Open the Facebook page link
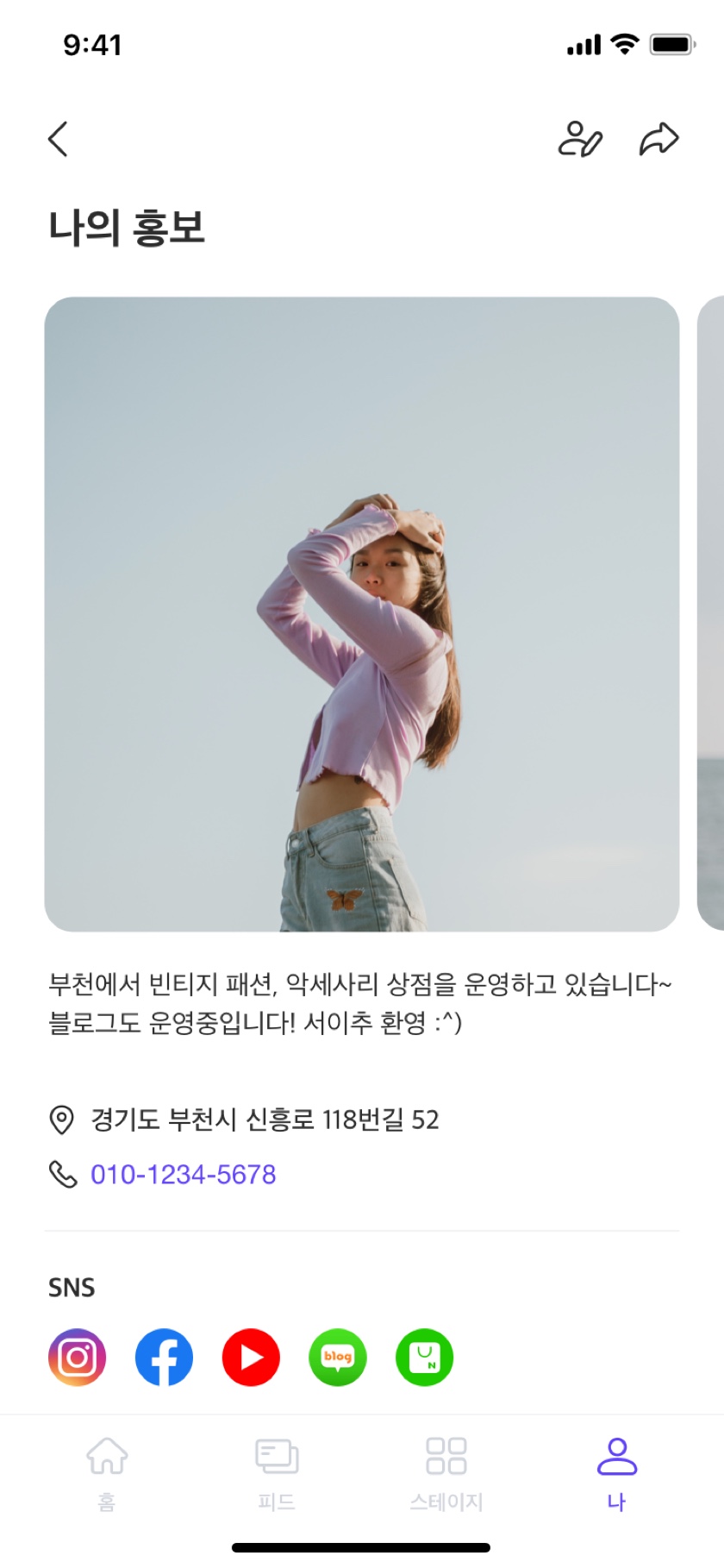Viewport: 724px width, 1568px height. 164,1357
